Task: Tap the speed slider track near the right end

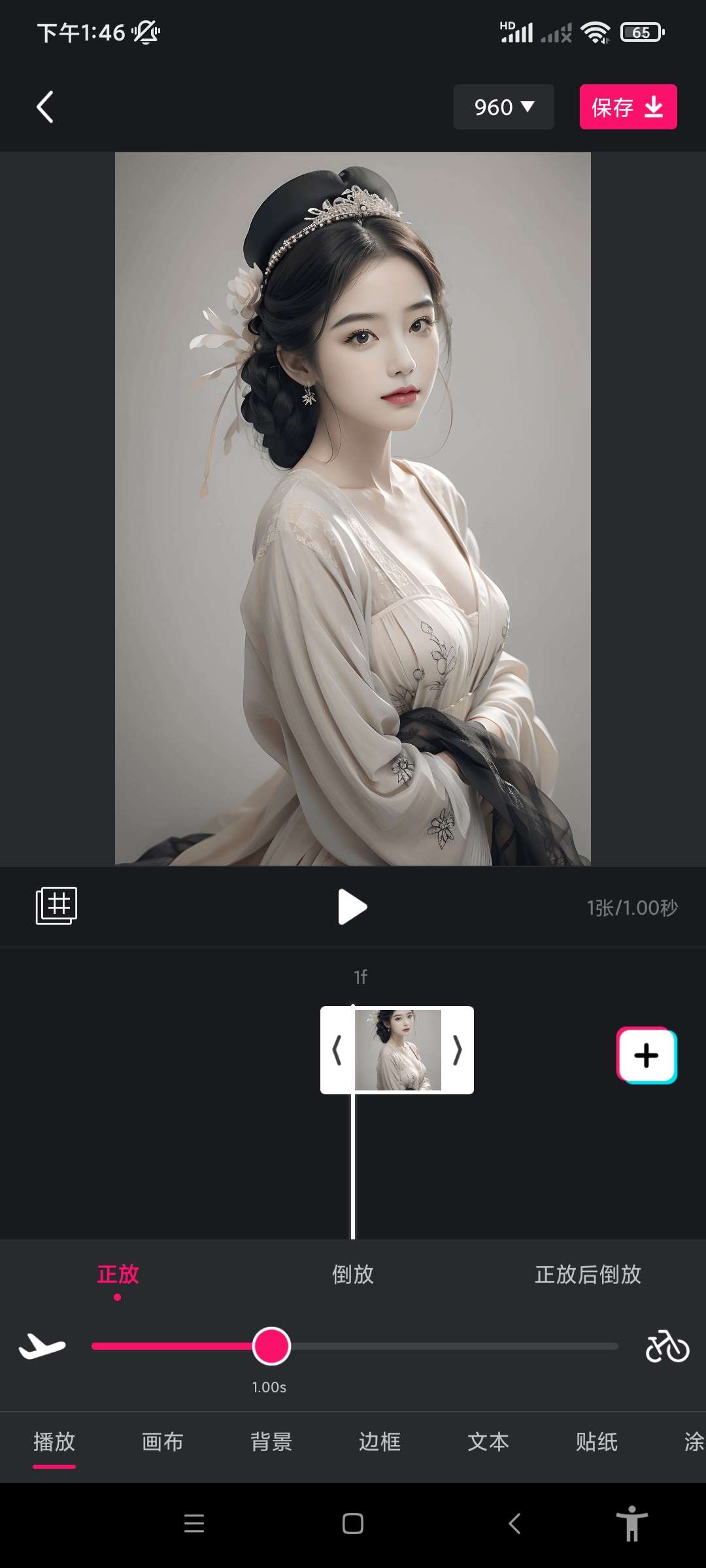Action: click(x=588, y=1346)
